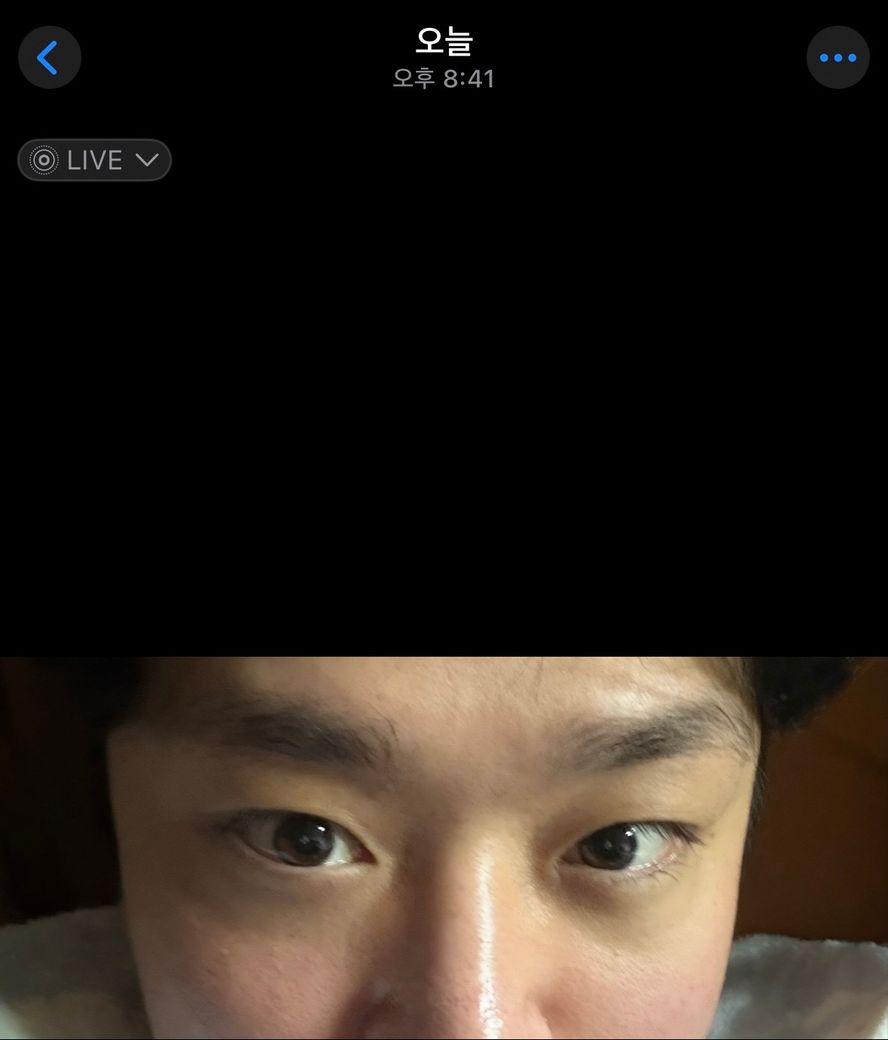Image resolution: width=888 pixels, height=1040 pixels.
Task: Expand the LIVE photo effects dropdown
Action: (x=94, y=160)
